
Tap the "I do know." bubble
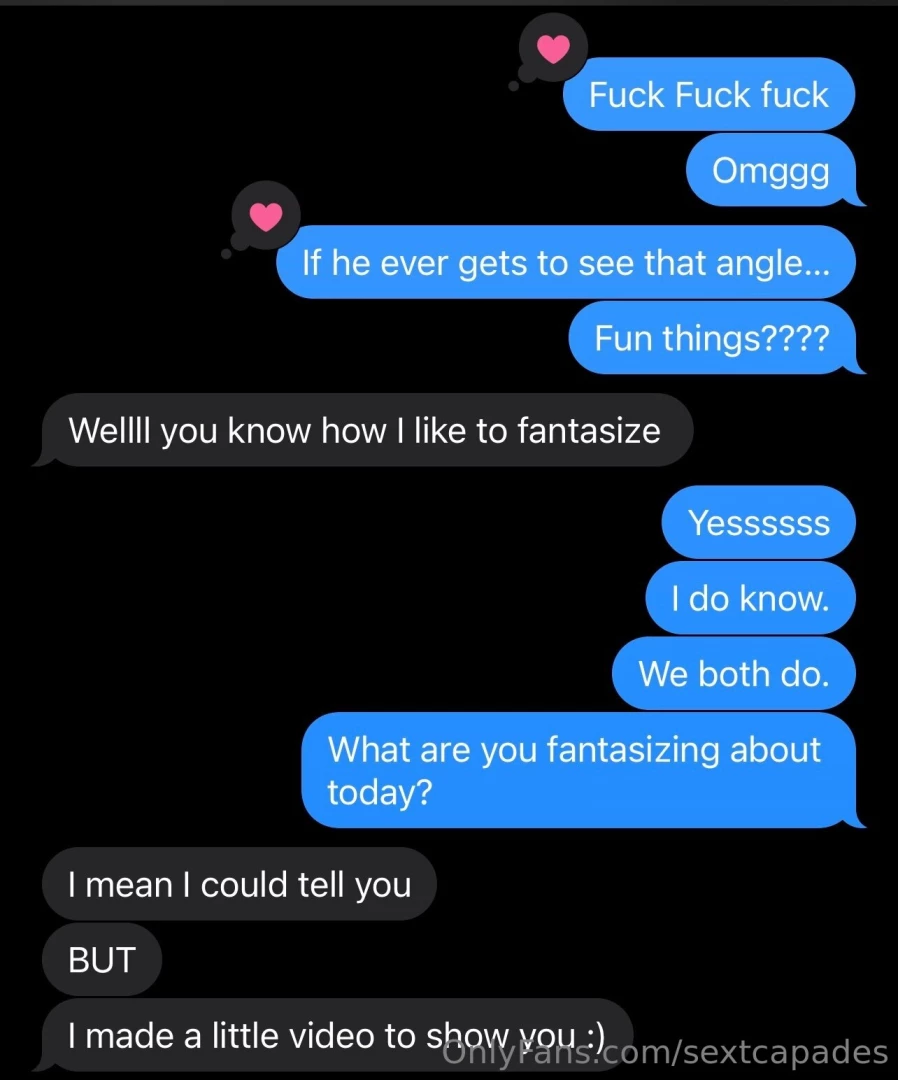click(x=751, y=598)
